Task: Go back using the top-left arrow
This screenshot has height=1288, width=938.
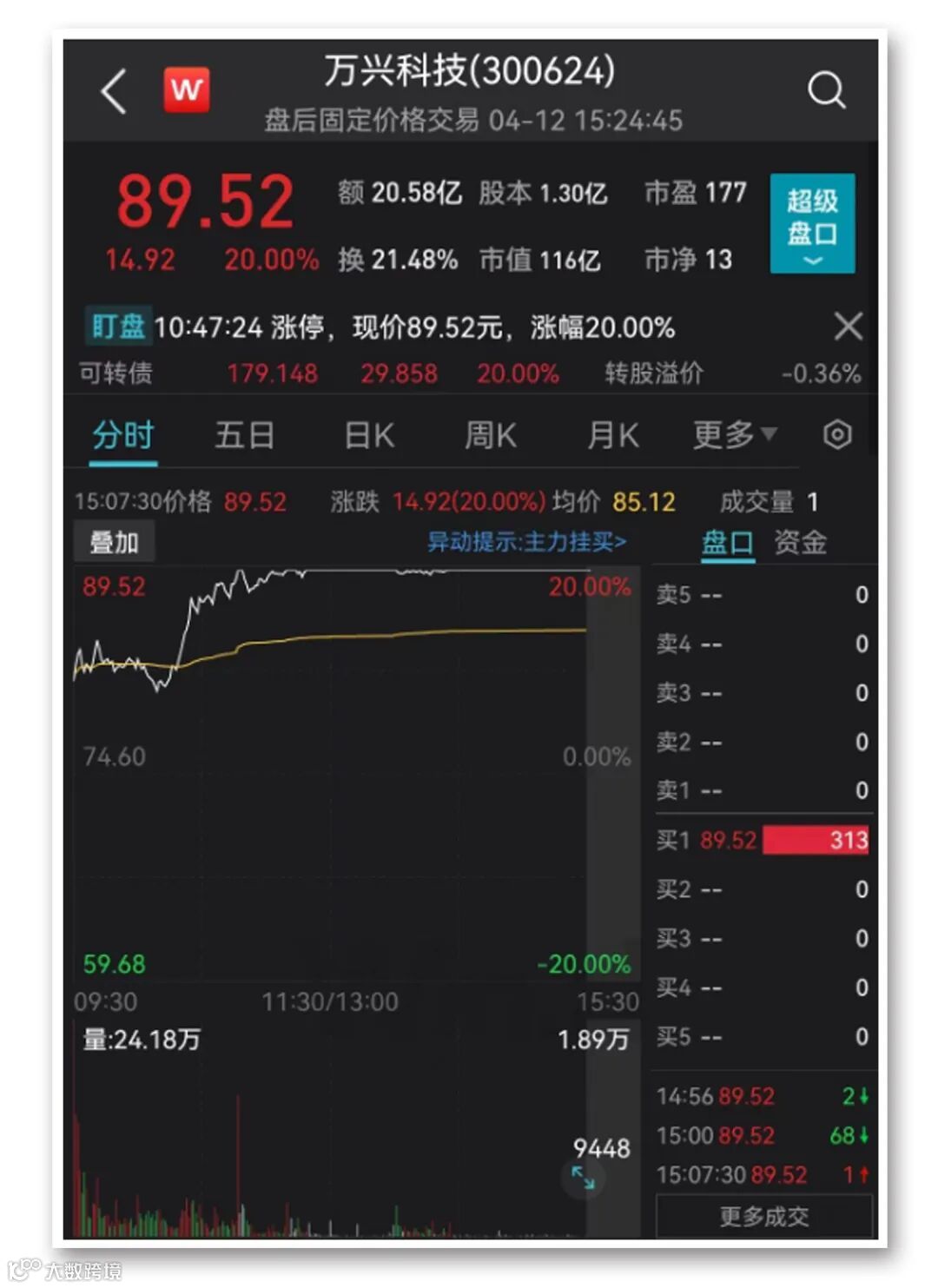Action: [x=114, y=91]
